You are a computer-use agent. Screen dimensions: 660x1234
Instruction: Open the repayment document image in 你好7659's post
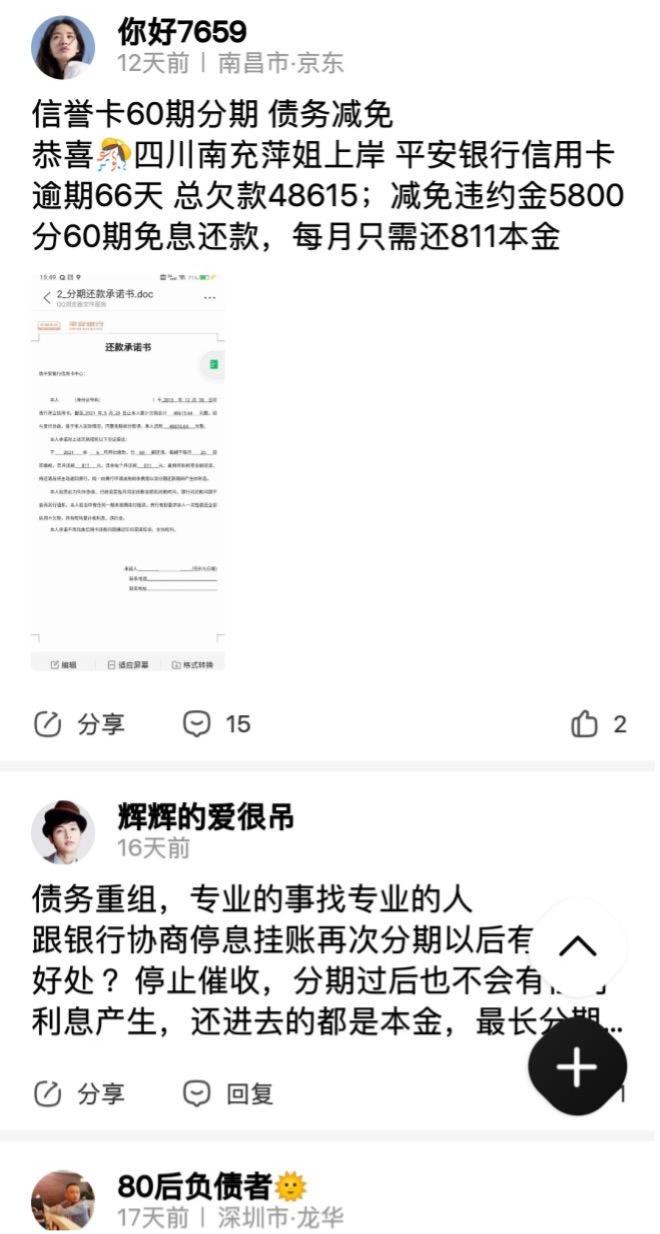point(129,471)
